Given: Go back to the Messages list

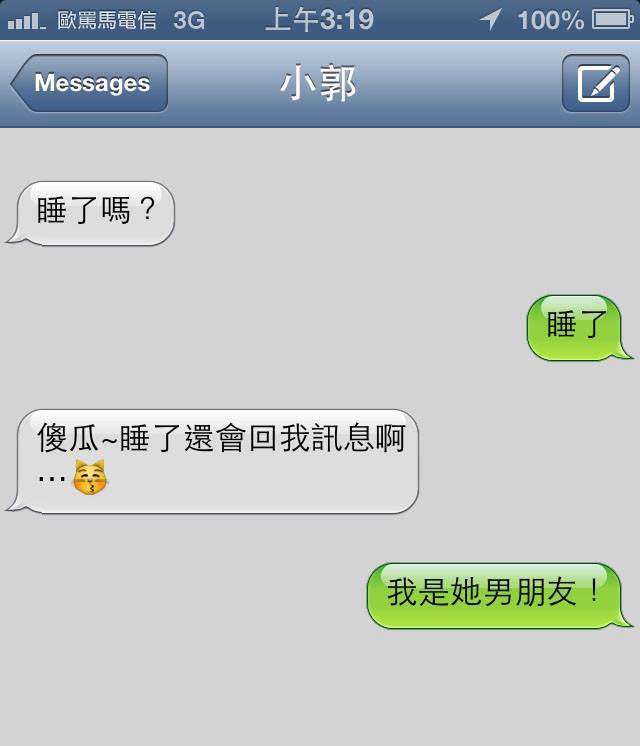Looking at the screenshot, I should pyautogui.click(x=90, y=83).
